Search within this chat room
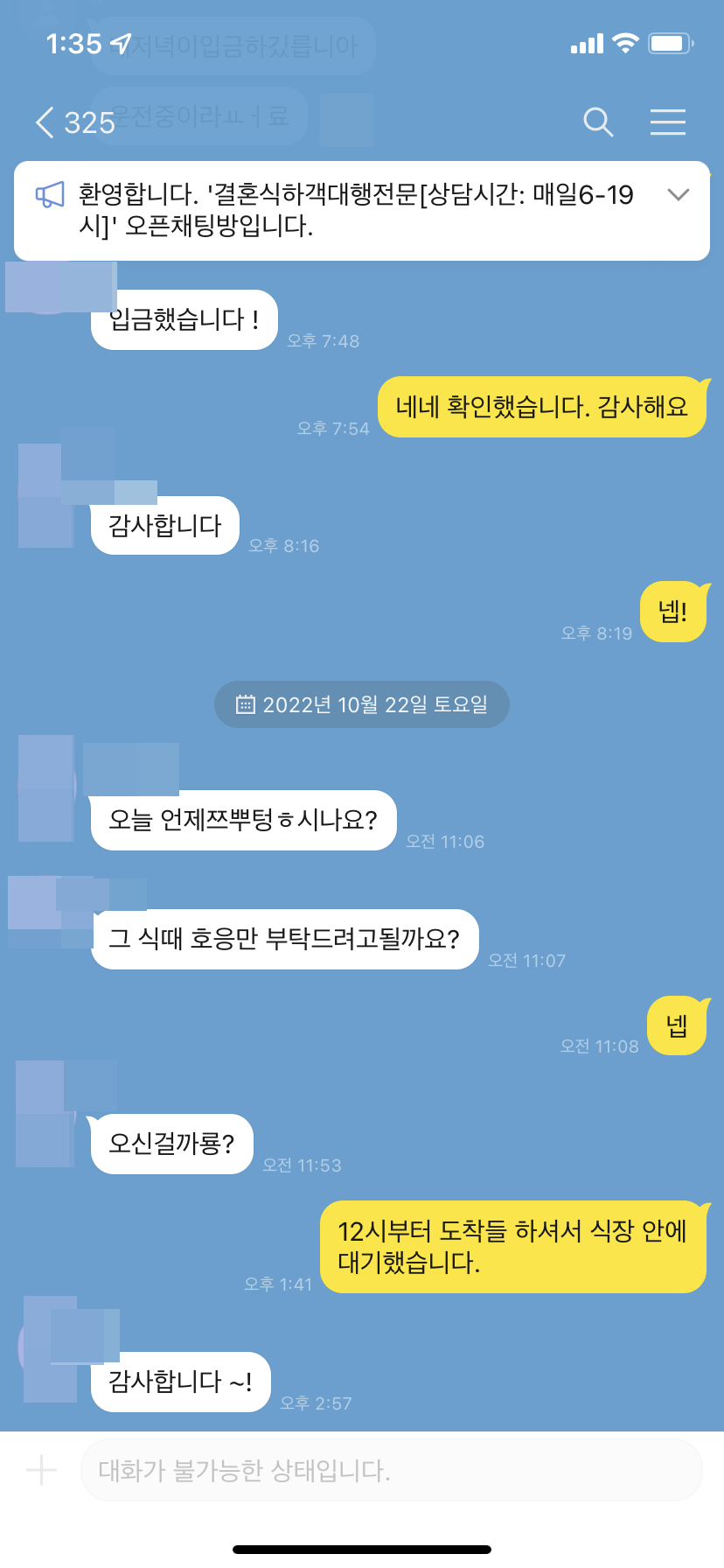Screen dimensions: 724x1568 [598, 122]
